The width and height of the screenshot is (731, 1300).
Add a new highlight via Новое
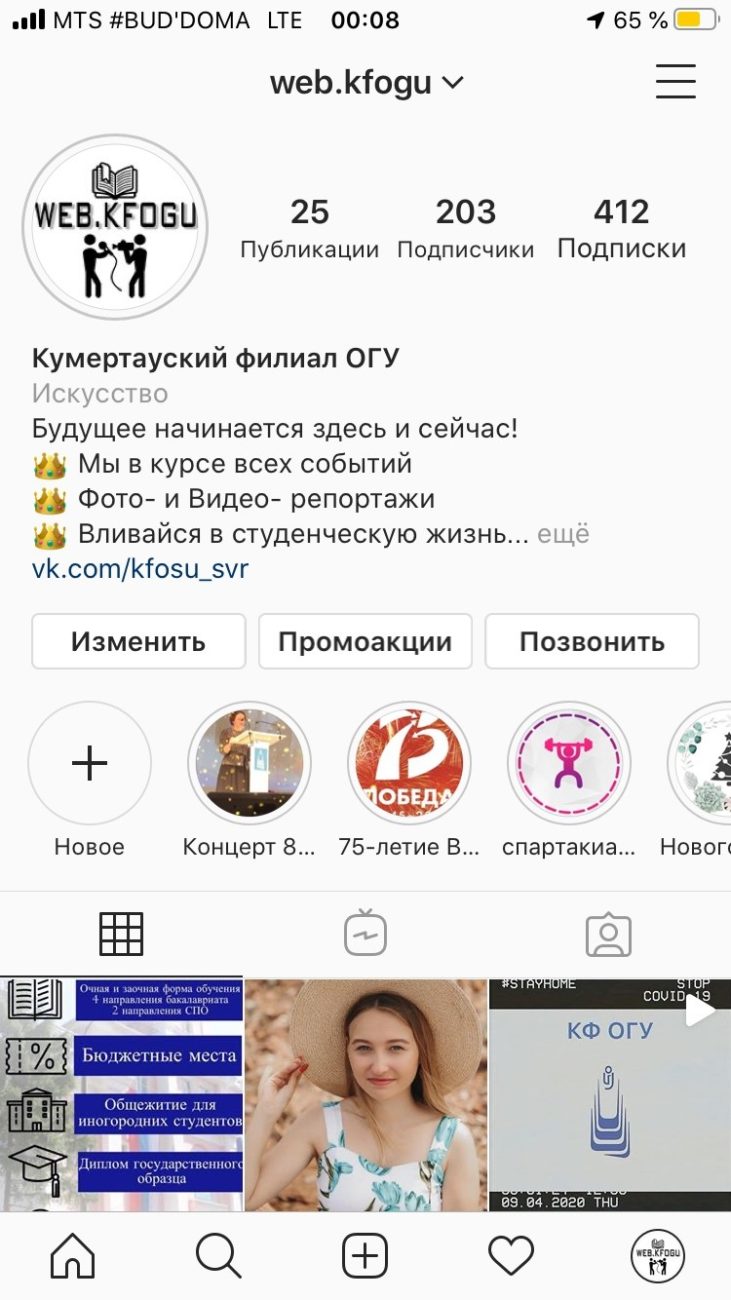(90, 764)
